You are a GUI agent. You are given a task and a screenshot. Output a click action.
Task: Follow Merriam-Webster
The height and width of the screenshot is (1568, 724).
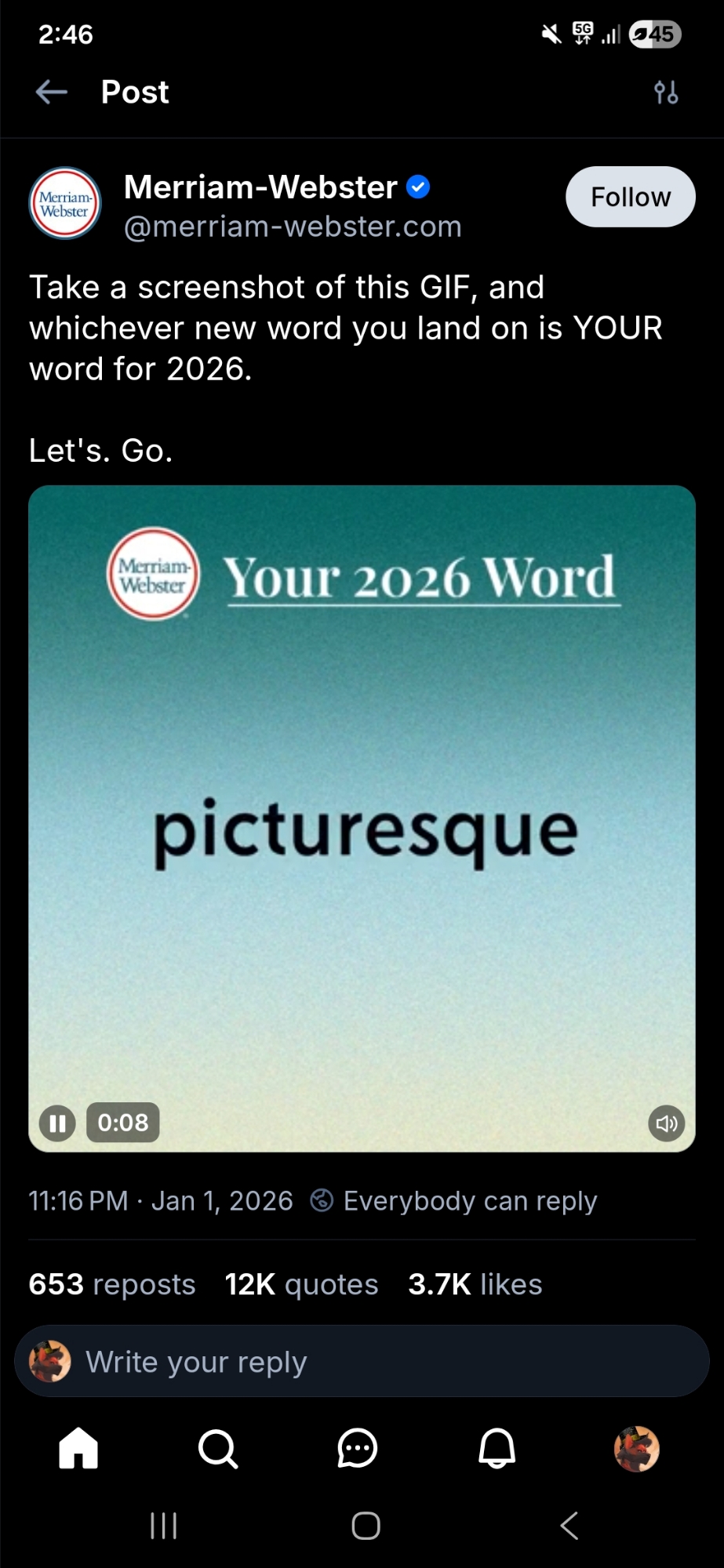630,197
